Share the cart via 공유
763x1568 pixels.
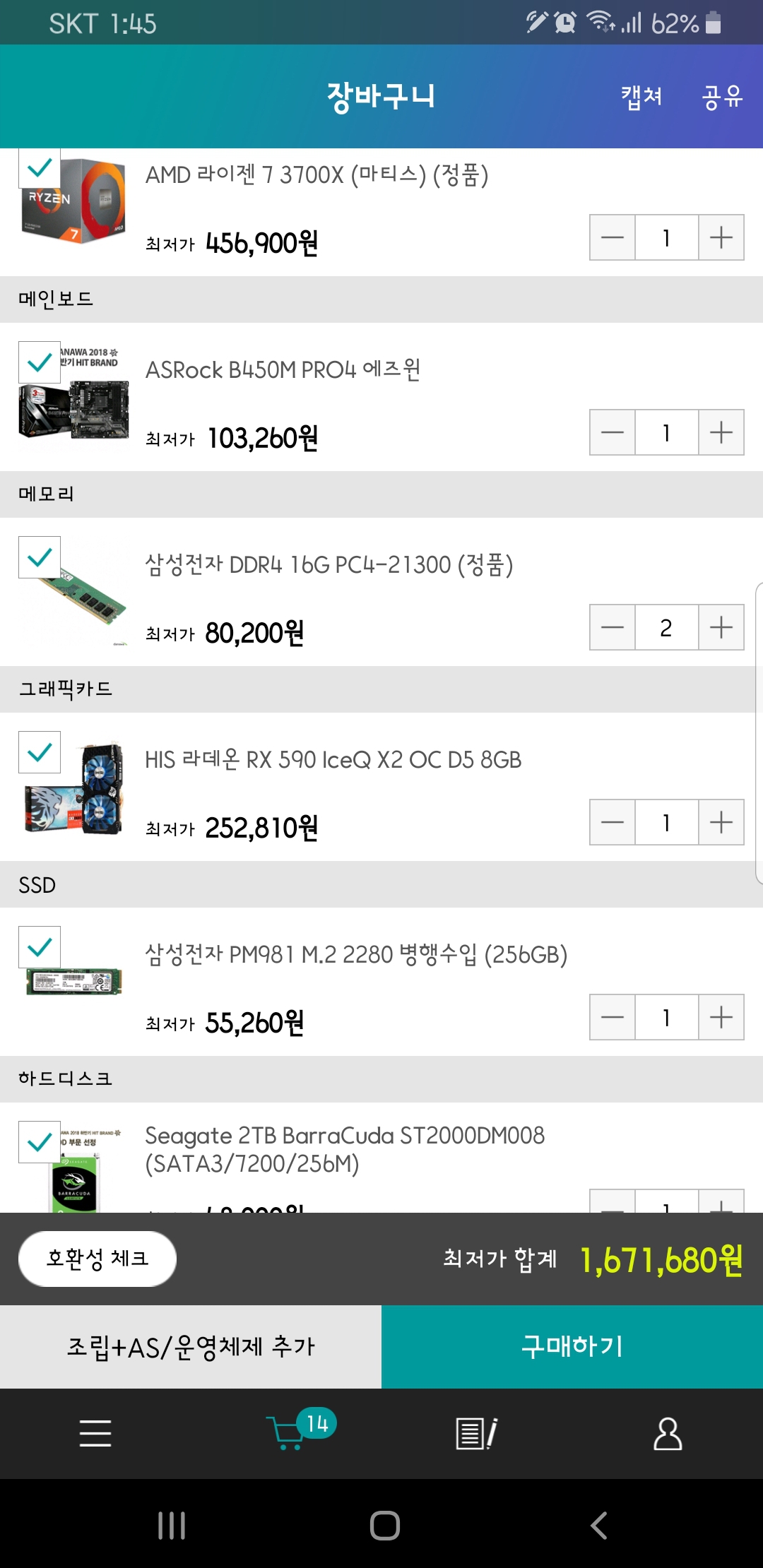721,96
